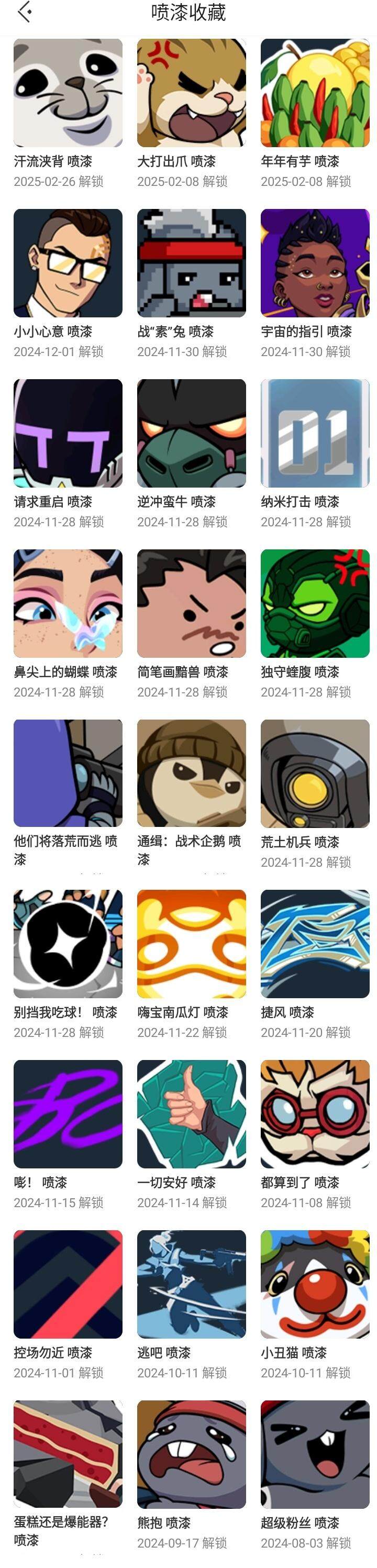
Task: Open 纳米打击 喷漆 tile
Action: pyautogui.click(x=315, y=434)
